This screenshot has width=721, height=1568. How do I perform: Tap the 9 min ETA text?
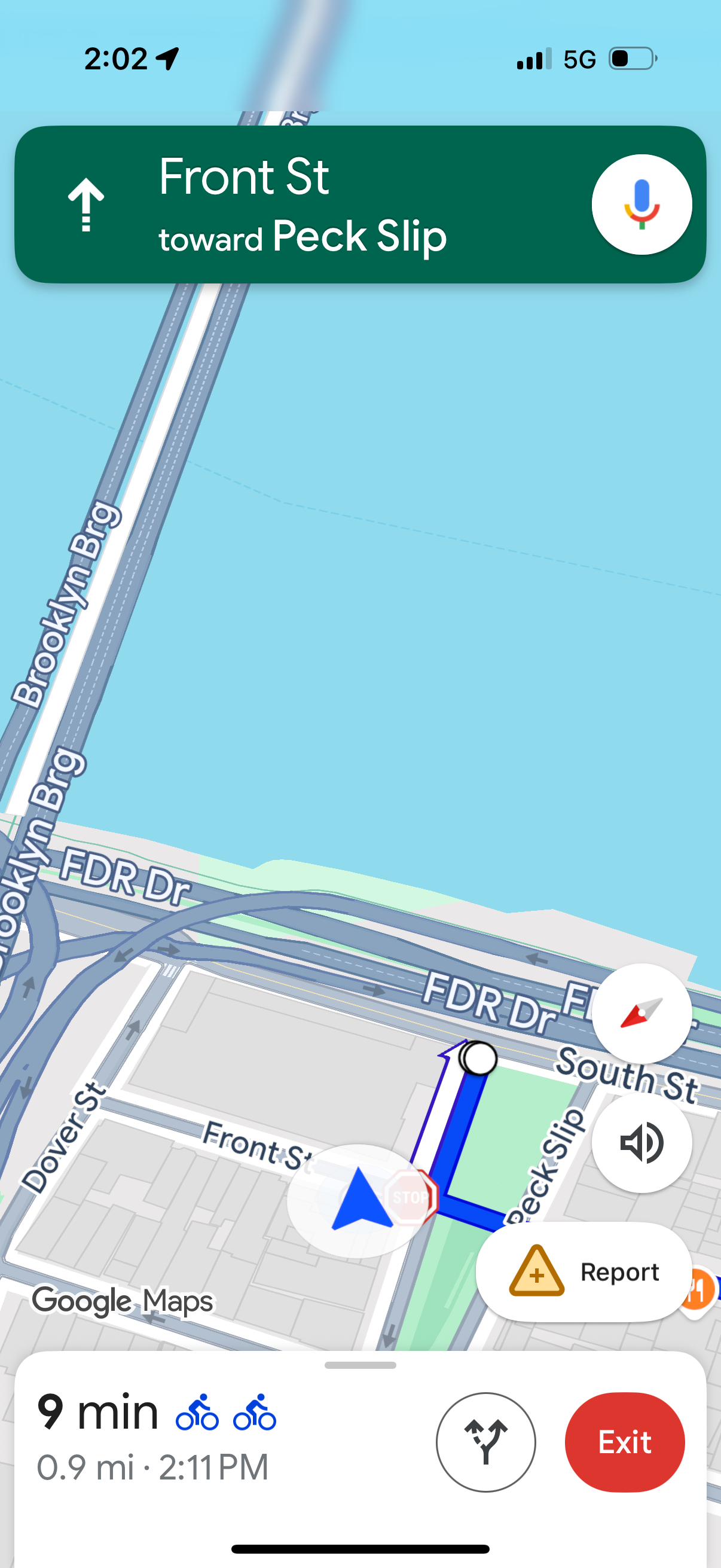pos(97,1412)
